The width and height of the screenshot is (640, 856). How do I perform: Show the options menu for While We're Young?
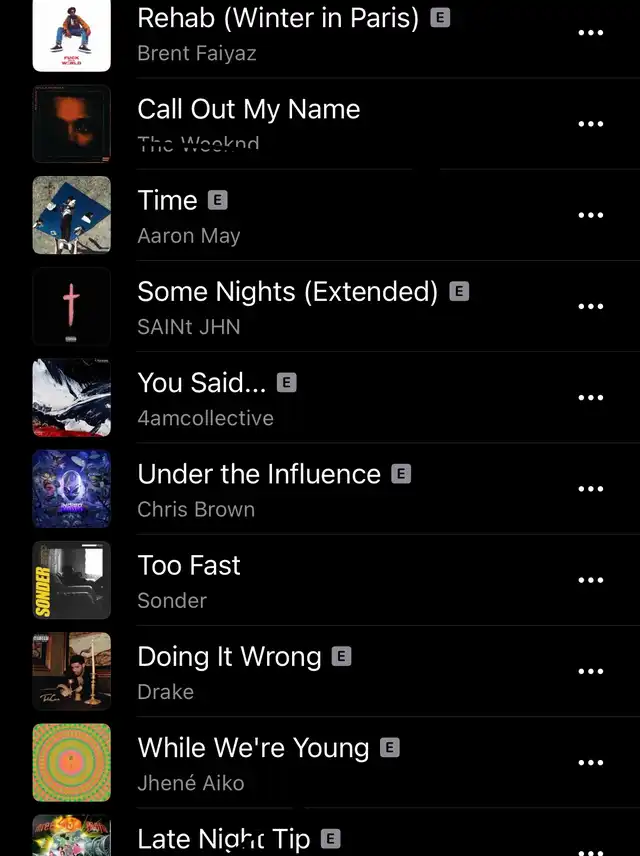click(591, 762)
